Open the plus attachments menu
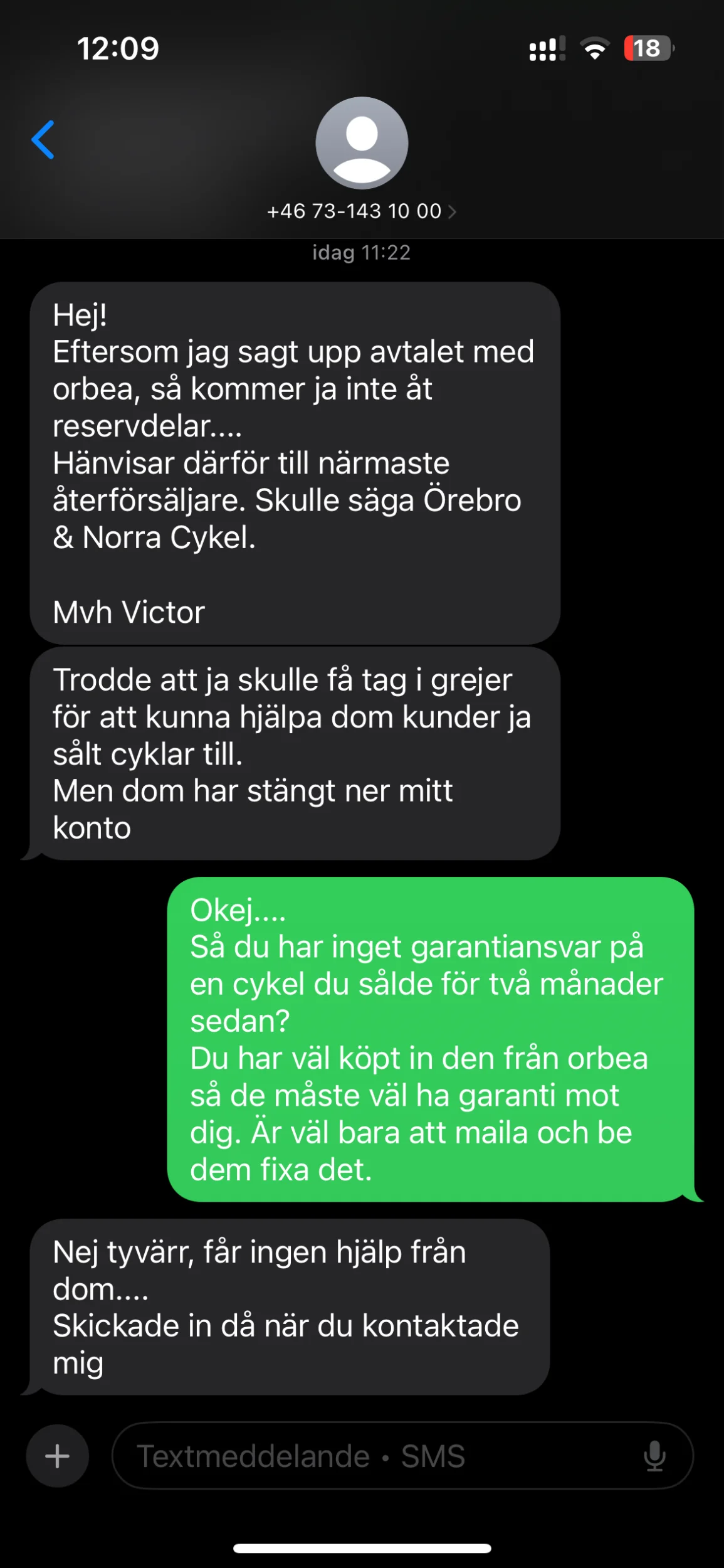Image resolution: width=724 pixels, height=1568 pixels. (x=57, y=1456)
